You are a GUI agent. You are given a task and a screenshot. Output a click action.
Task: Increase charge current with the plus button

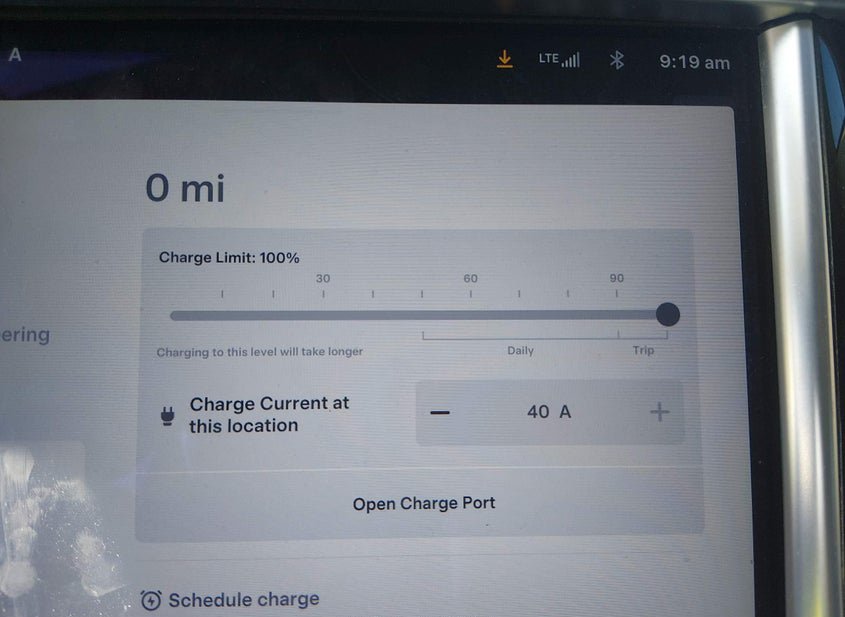coord(659,412)
